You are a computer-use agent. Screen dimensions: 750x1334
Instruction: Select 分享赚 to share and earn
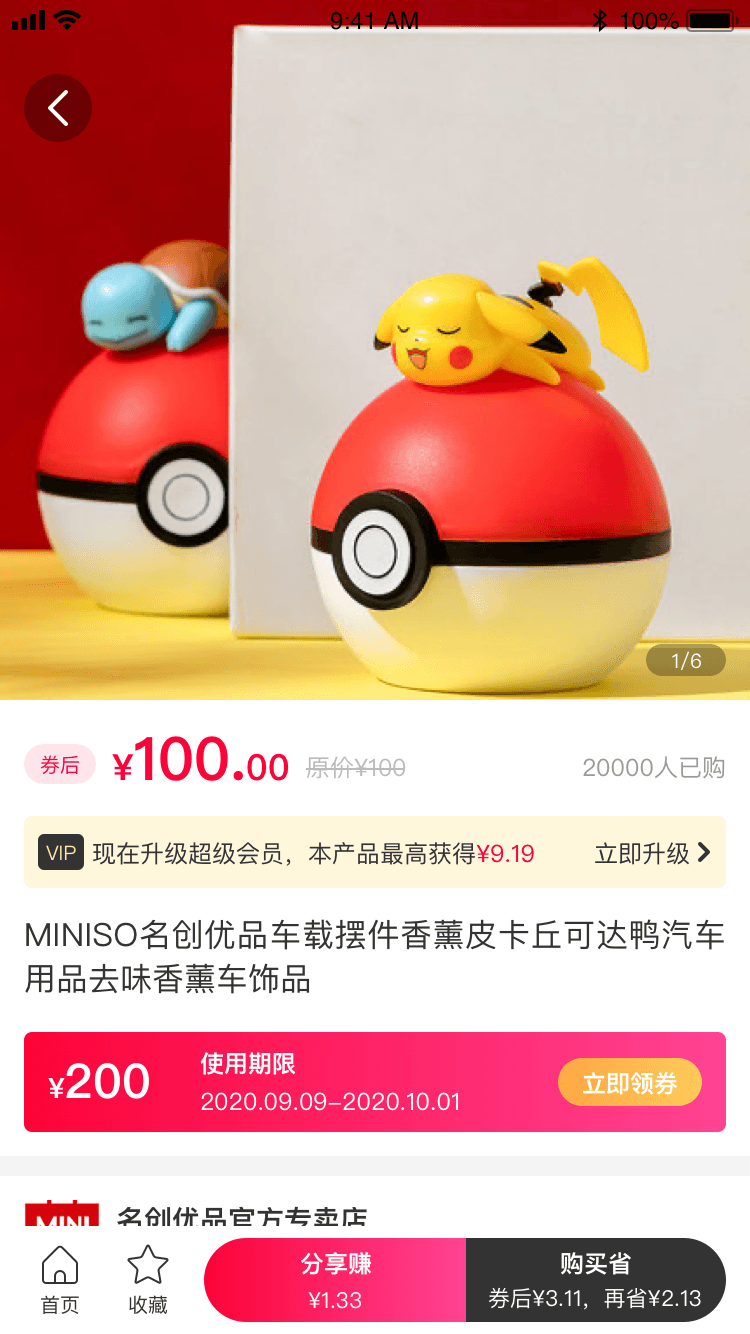pos(336,1280)
